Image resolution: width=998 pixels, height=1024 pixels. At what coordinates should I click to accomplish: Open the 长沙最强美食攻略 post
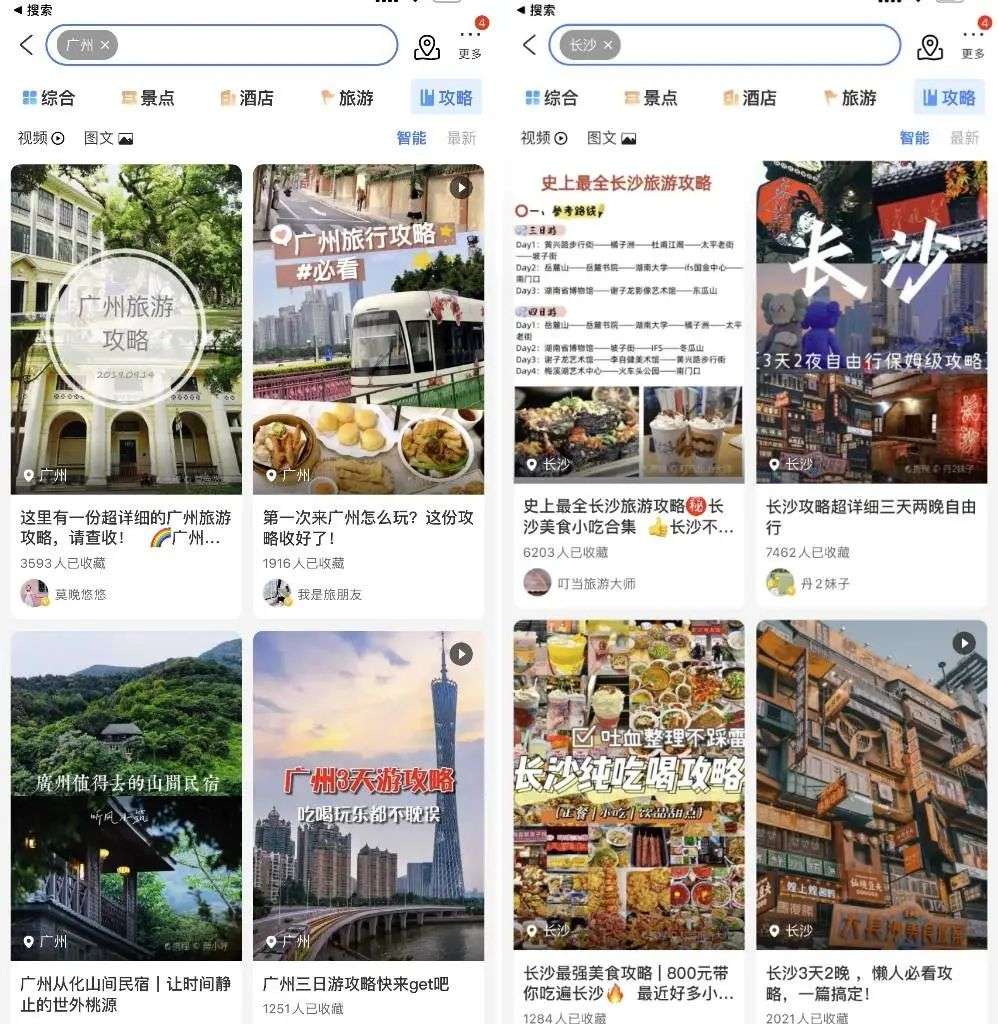[x=629, y=785]
